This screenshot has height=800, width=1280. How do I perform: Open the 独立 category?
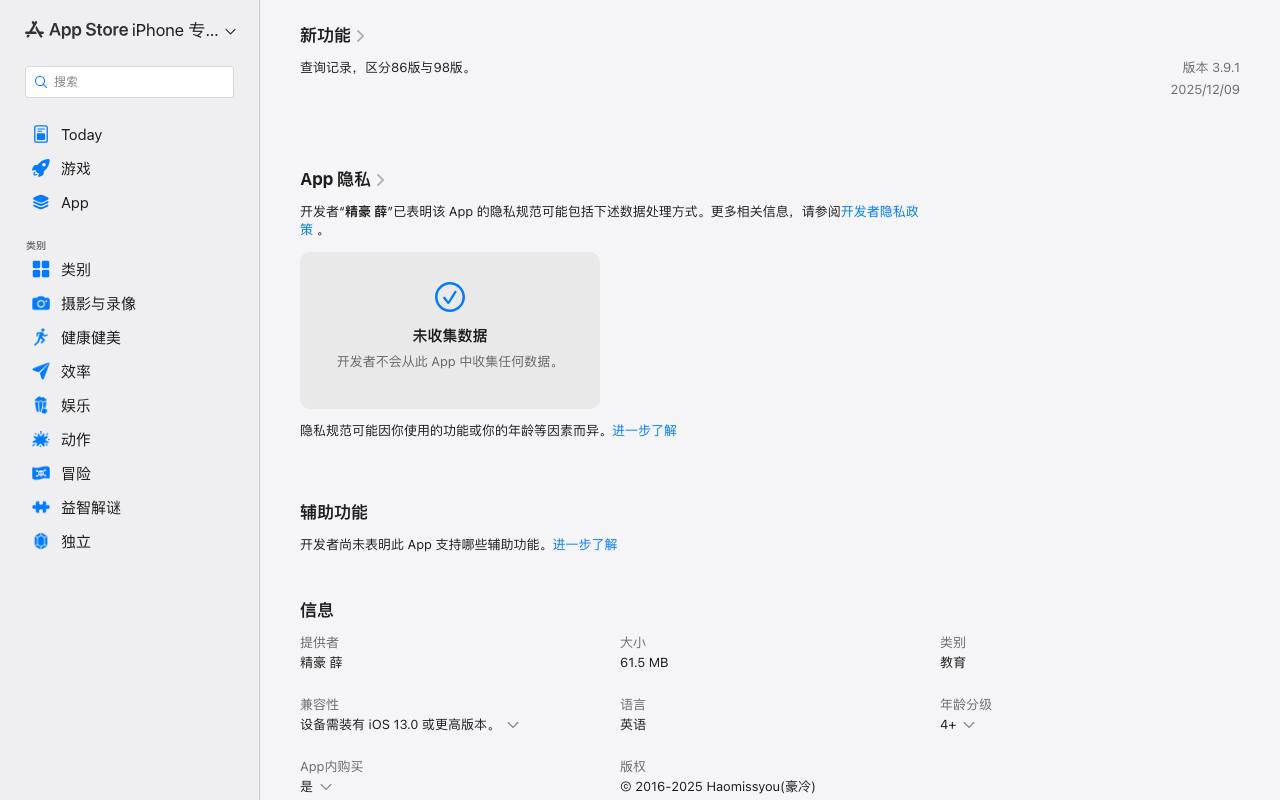pyautogui.click(x=129, y=542)
